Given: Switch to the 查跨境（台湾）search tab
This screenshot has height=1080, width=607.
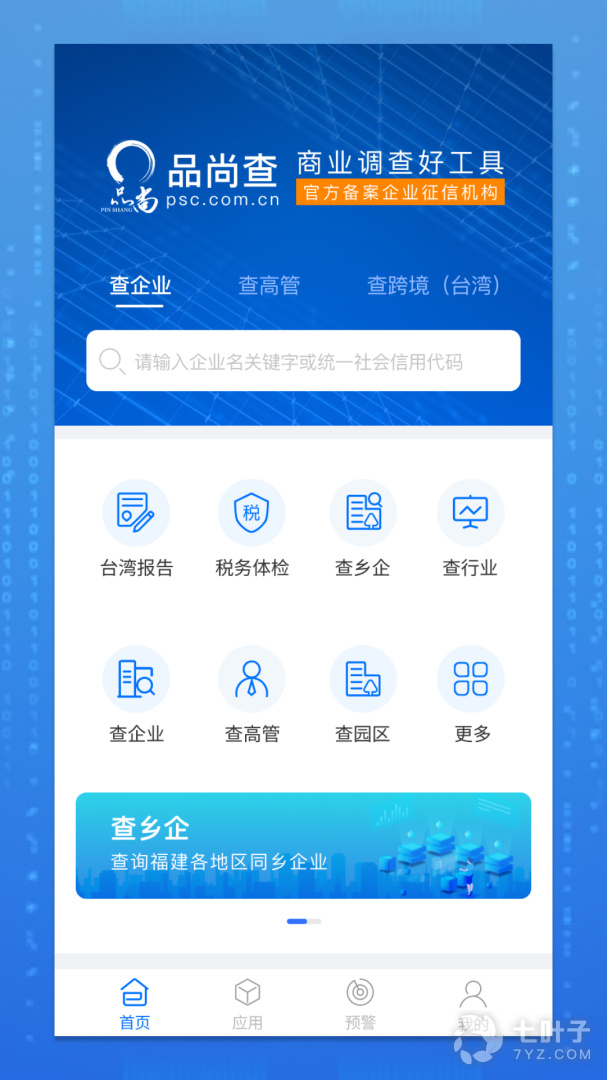Looking at the screenshot, I should point(433,286).
